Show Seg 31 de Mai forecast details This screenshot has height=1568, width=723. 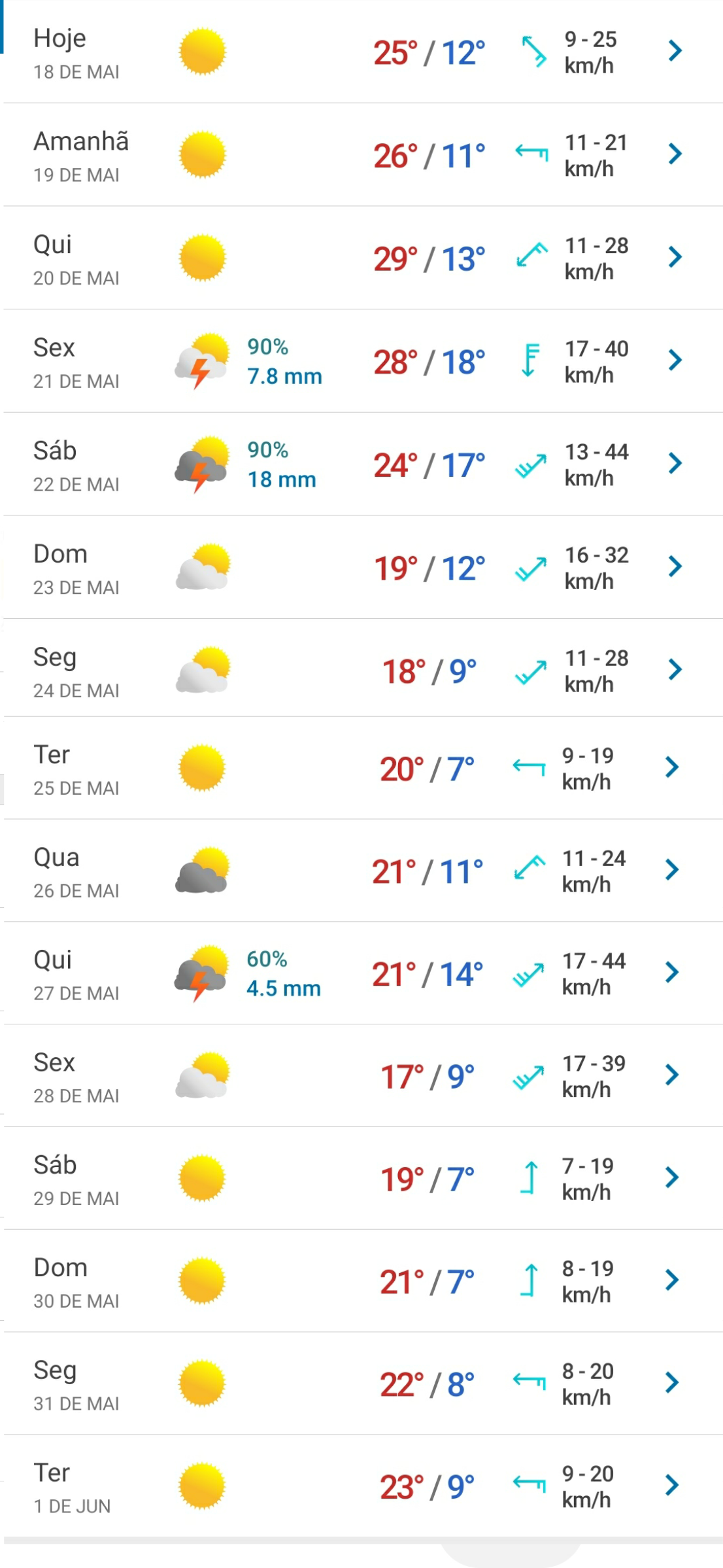coord(363,1384)
